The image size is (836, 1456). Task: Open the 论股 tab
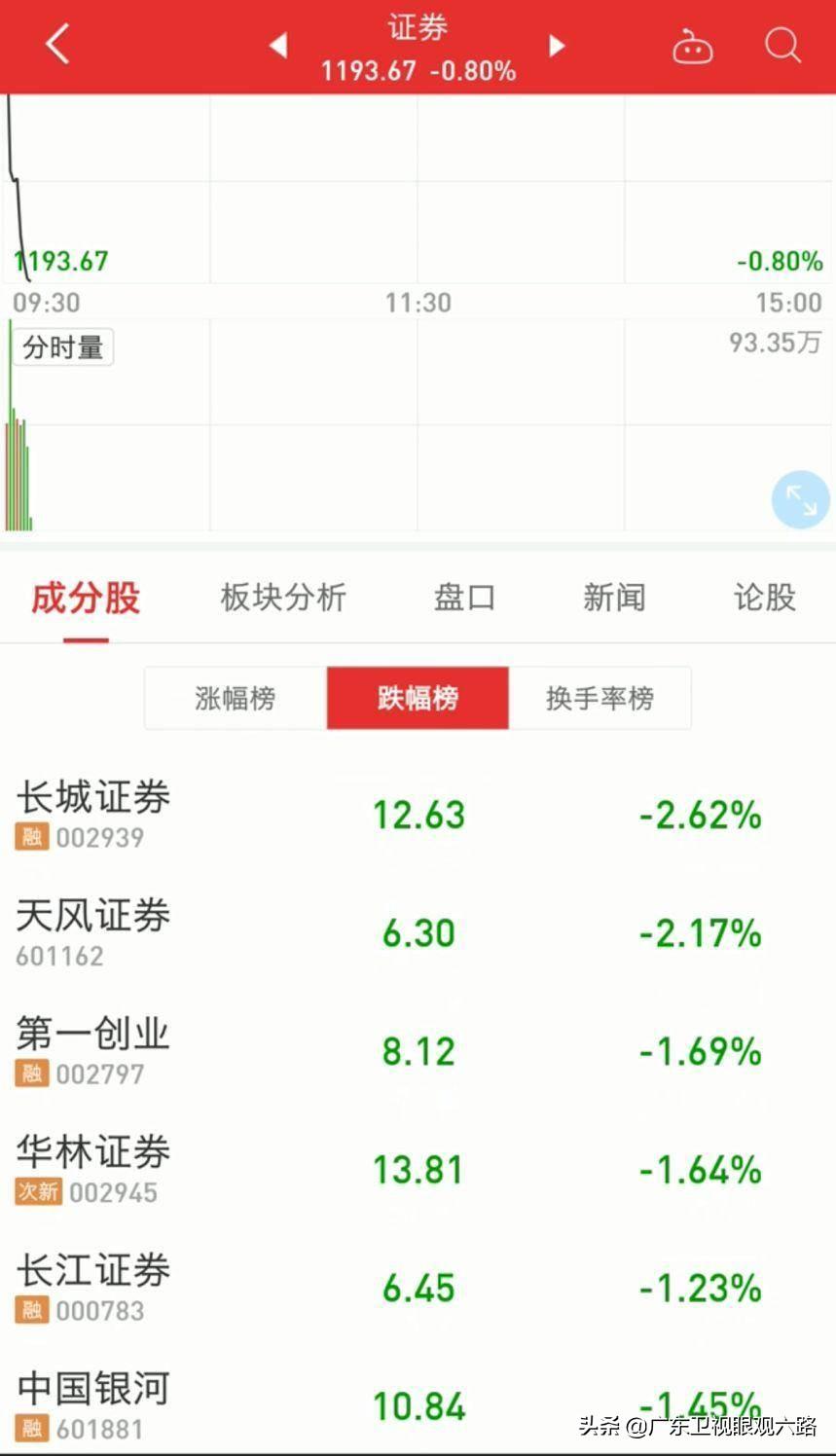point(765,598)
